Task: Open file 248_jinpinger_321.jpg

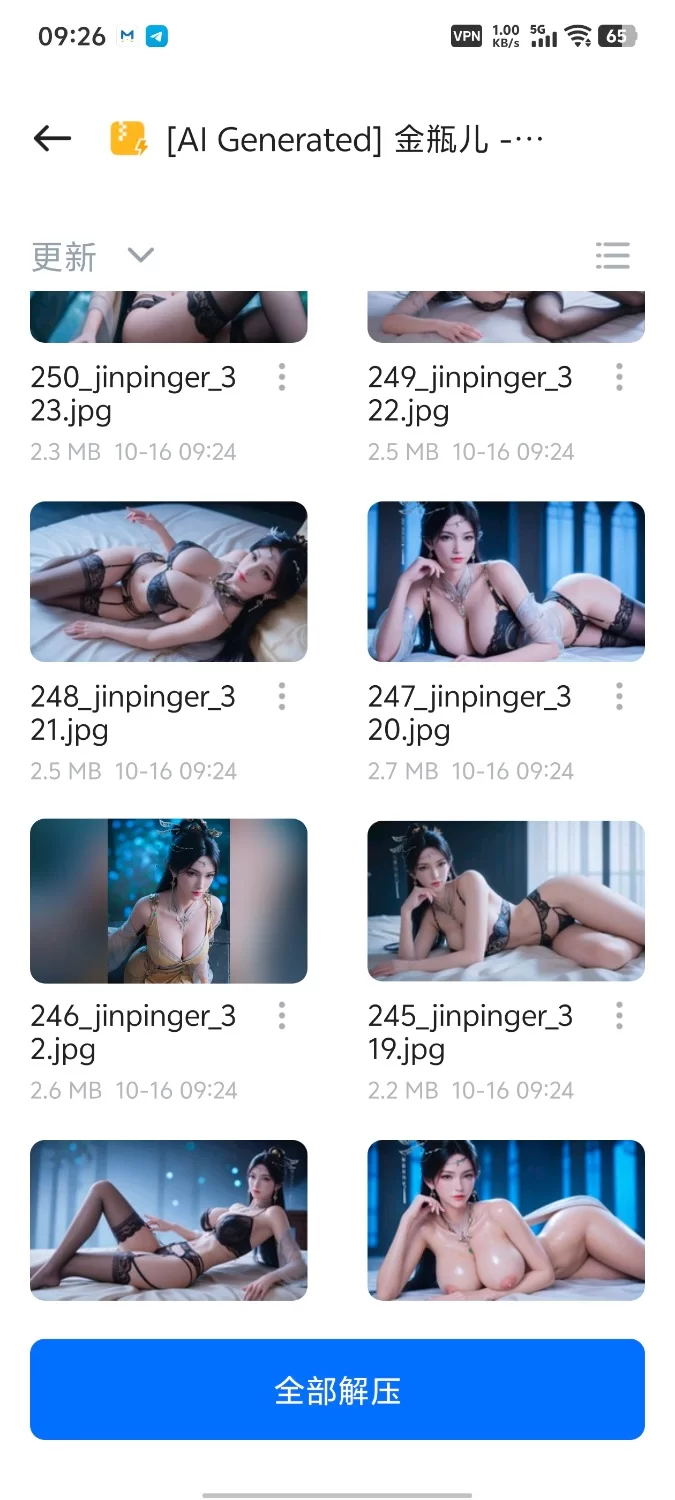Action: pyautogui.click(x=168, y=581)
